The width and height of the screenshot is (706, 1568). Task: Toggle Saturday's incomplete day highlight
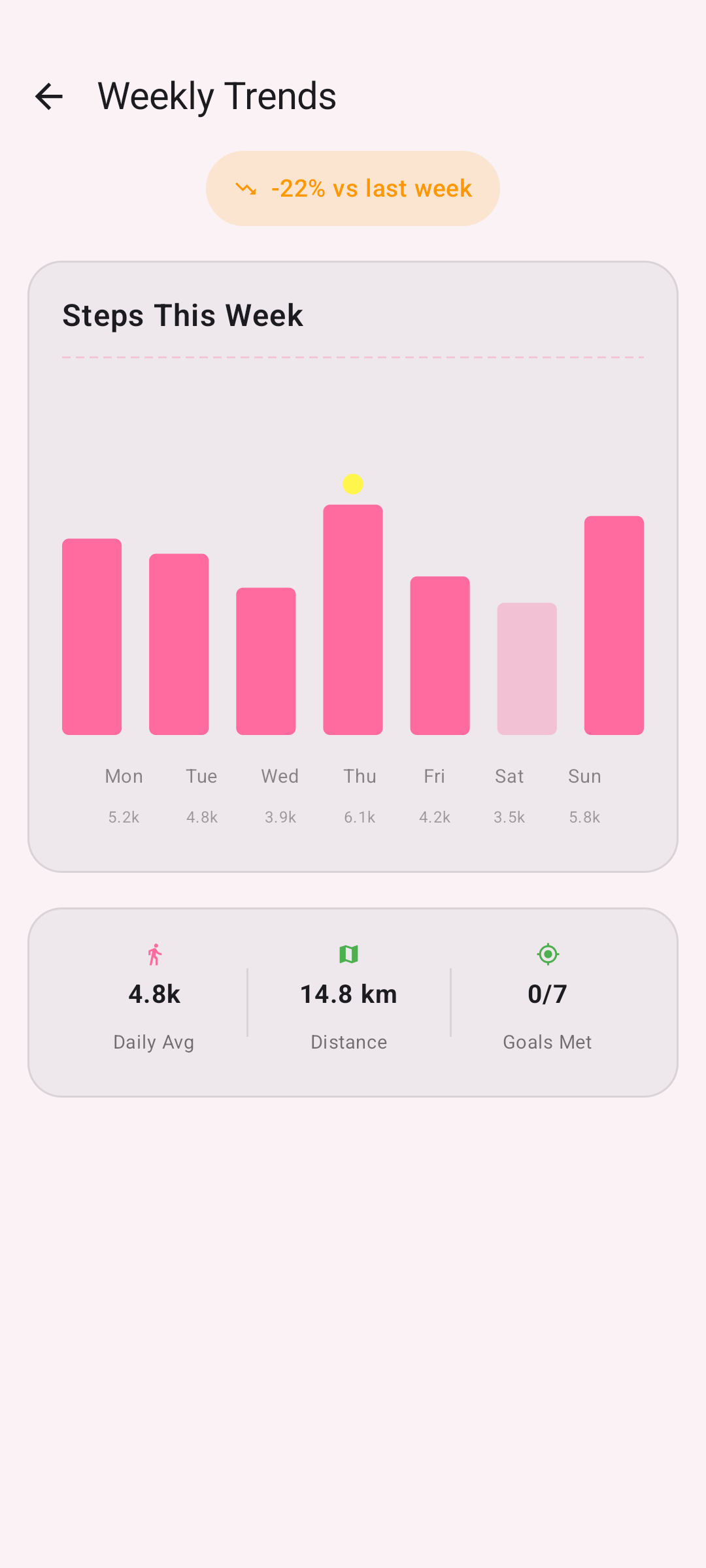[527, 670]
